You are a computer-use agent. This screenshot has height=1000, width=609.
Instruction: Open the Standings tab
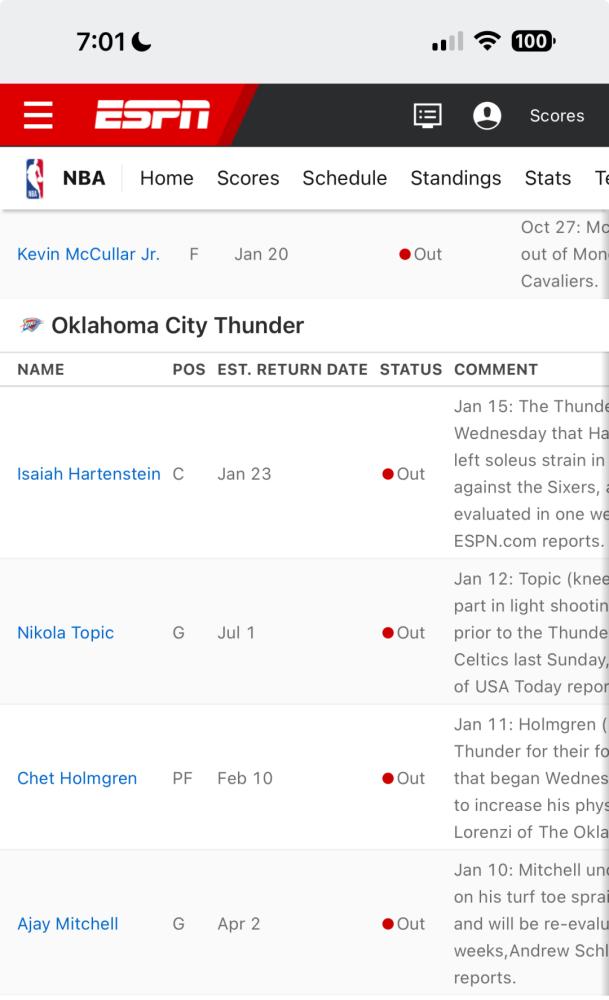(x=456, y=178)
